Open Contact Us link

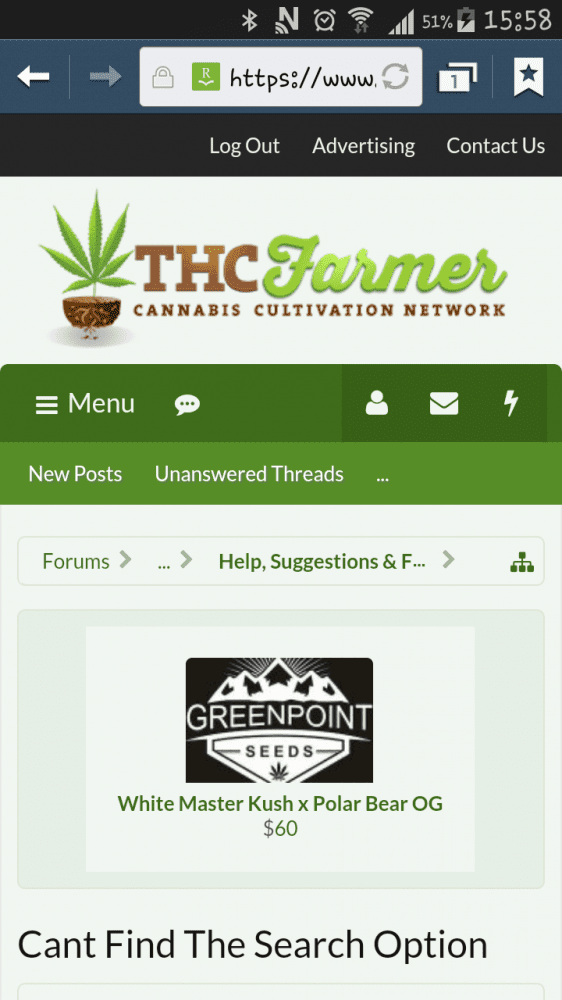click(496, 146)
